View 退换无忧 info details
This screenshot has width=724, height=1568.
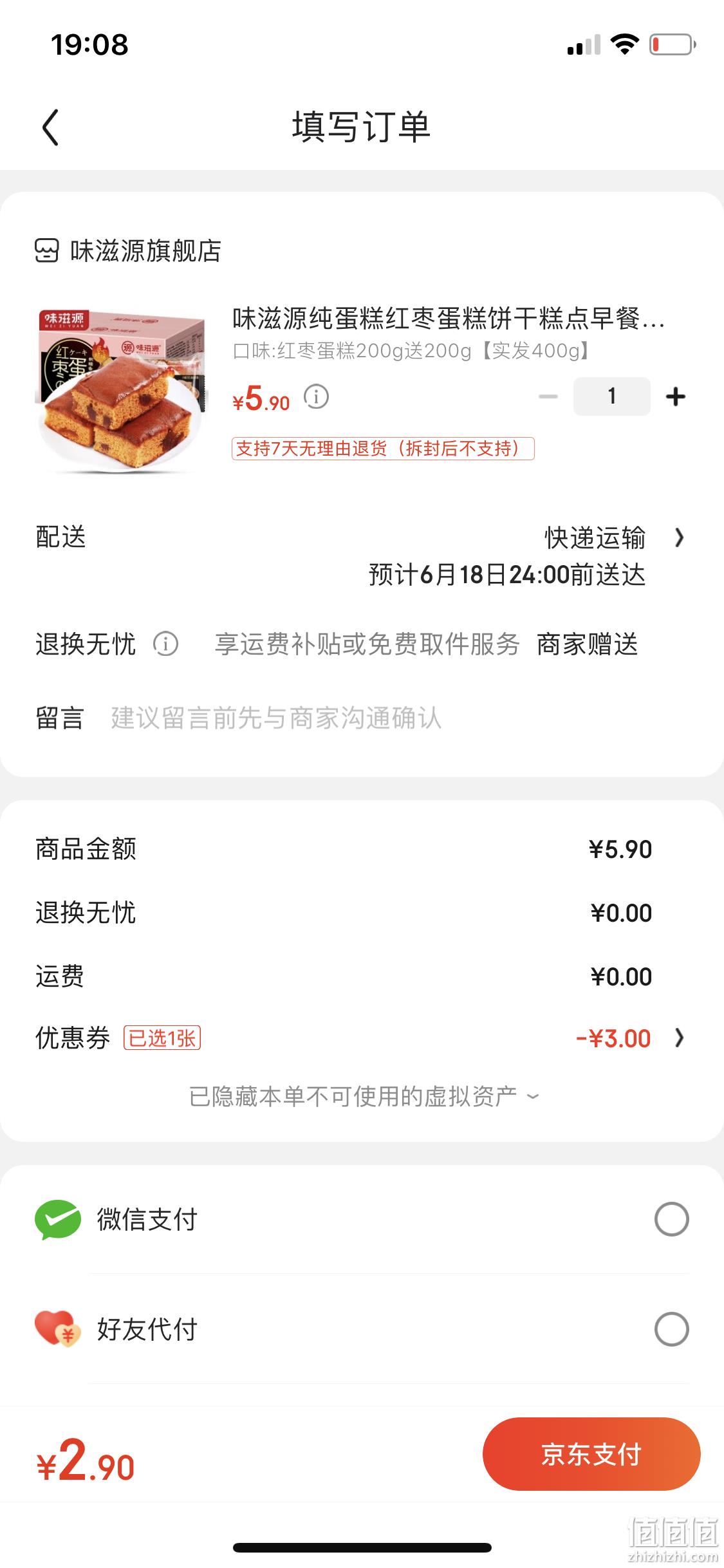click(x=165, y=644)
